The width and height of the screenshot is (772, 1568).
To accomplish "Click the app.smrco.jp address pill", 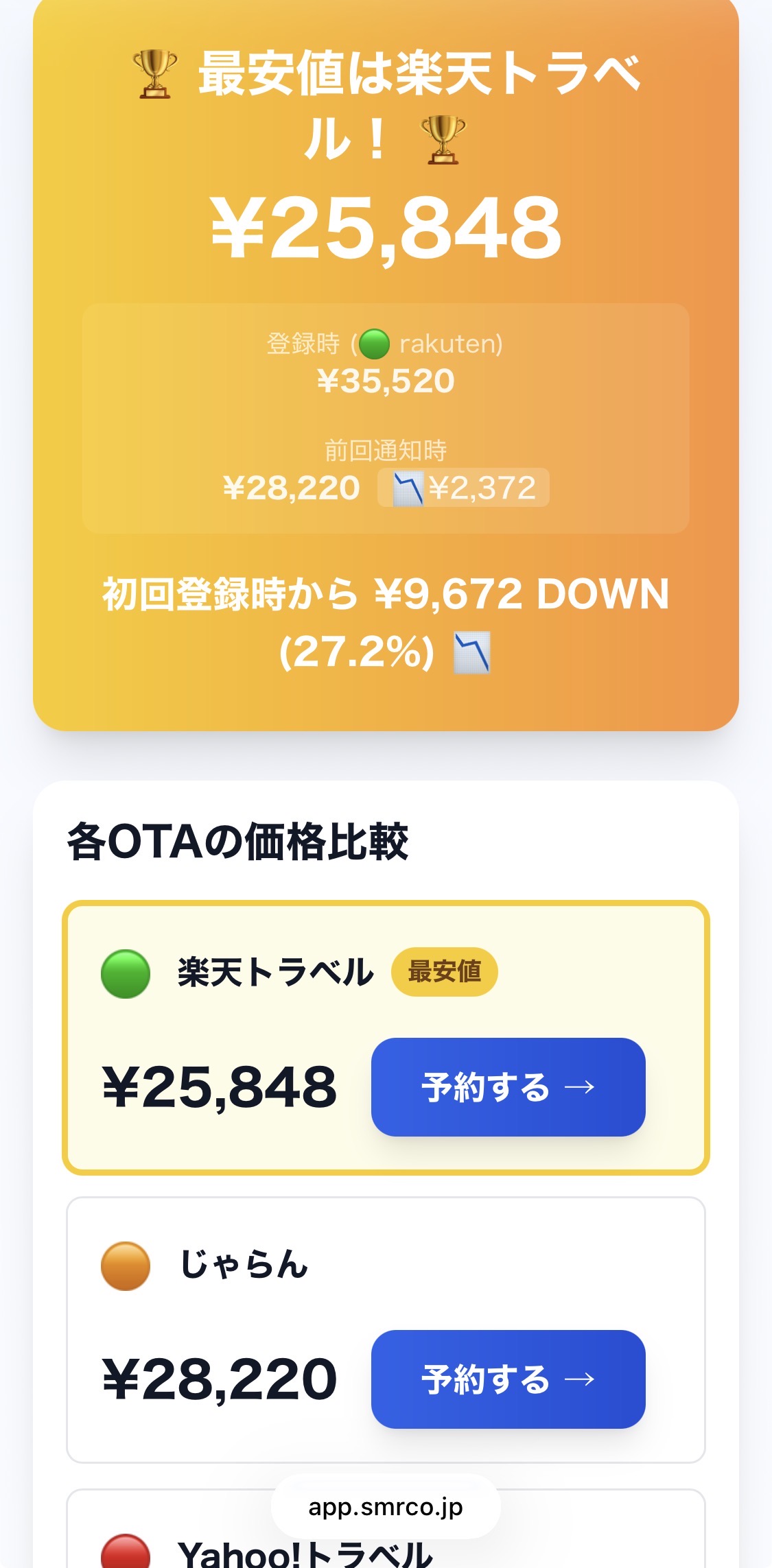I will pos(386,1507).
